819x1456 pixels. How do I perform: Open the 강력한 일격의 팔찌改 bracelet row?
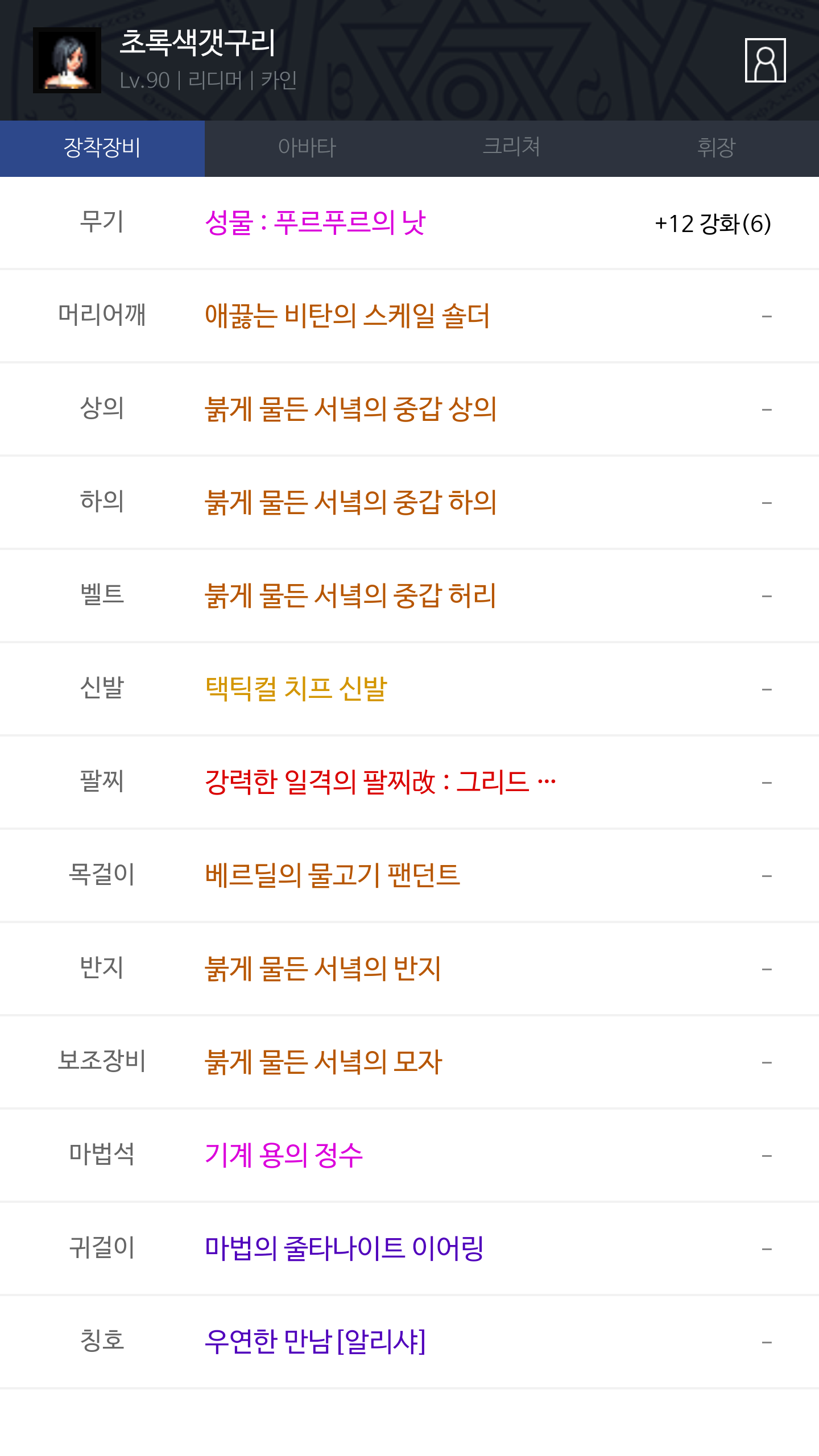click(x=409, y=783)
